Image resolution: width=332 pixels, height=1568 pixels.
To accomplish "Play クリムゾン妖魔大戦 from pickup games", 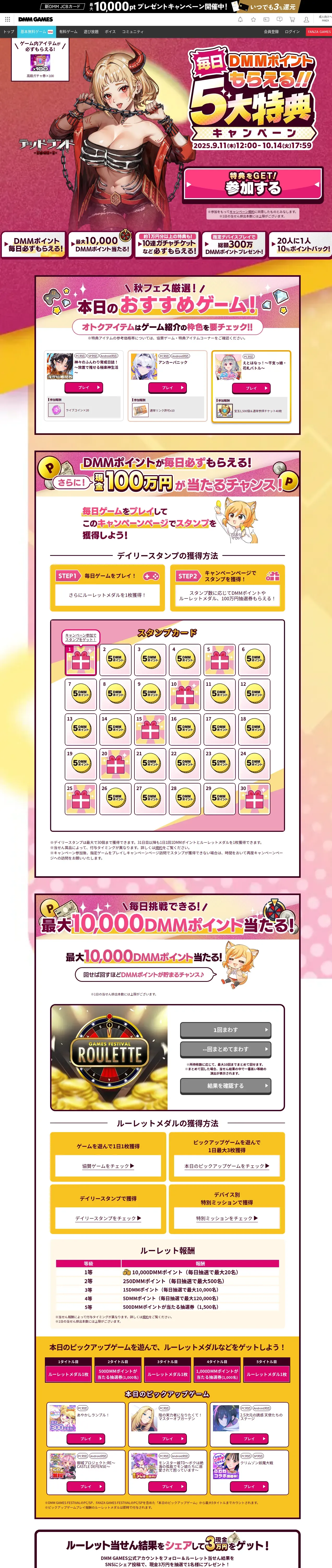I will (x=249, y=1486).
